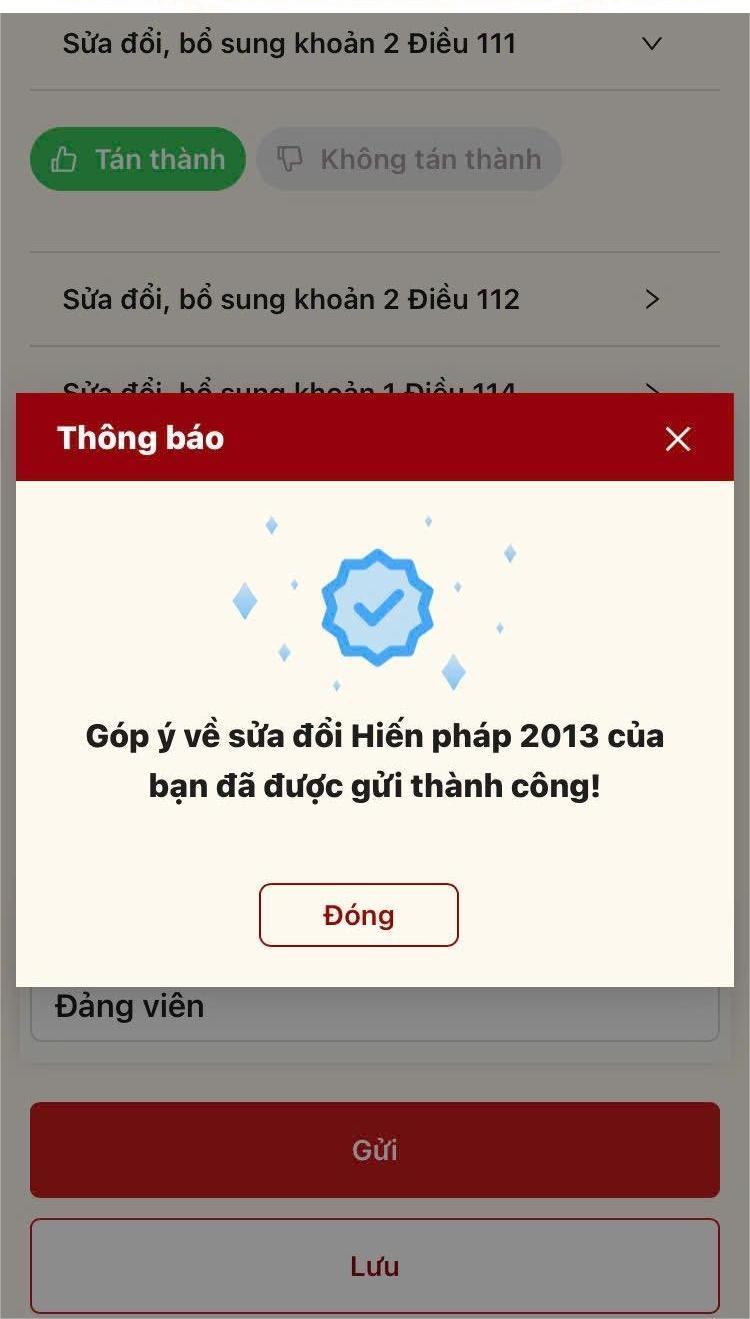750x1319 pixels.
Task: Collapse the khoản 2 Điều 111 section
Action: [x=651, y=44]
